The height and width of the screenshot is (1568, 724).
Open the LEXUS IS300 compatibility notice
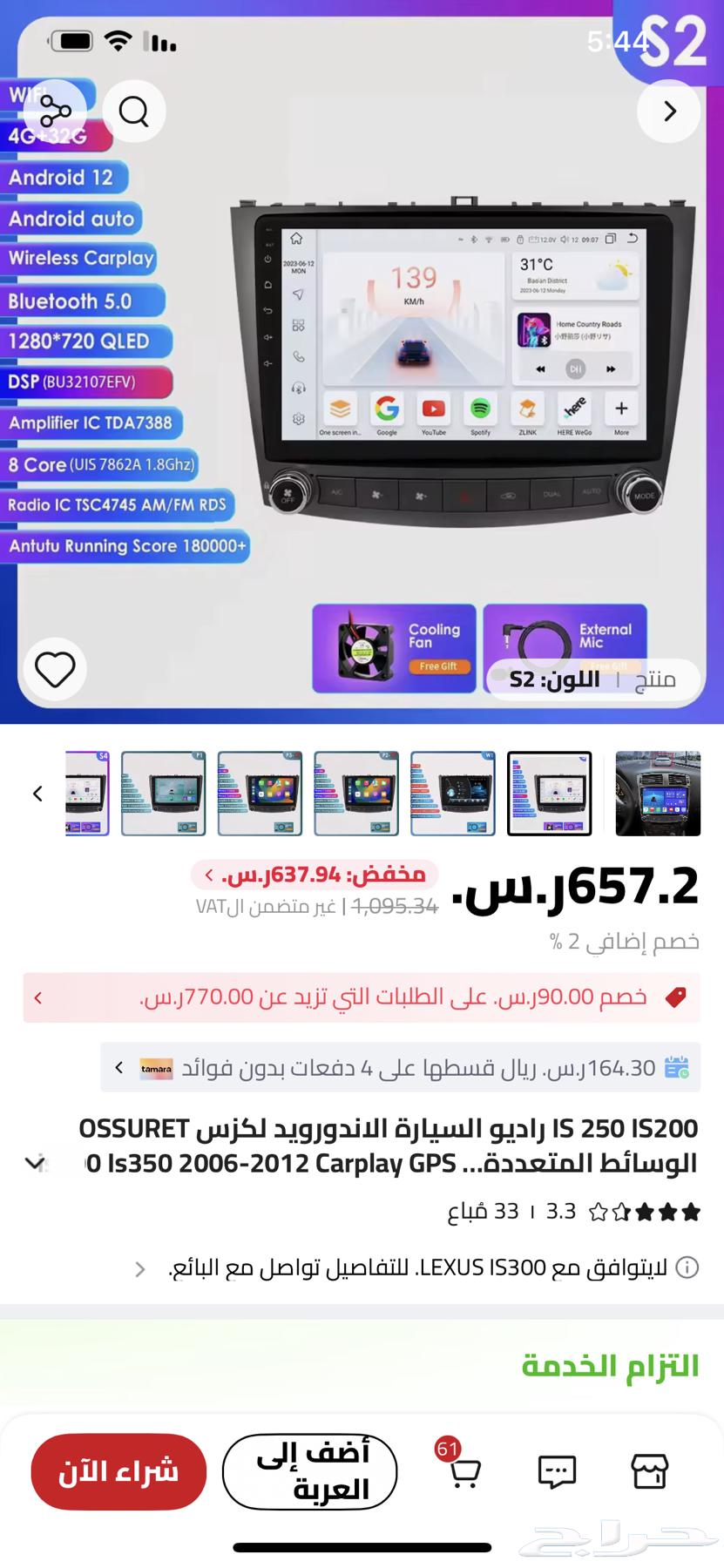coord(418,1268)
